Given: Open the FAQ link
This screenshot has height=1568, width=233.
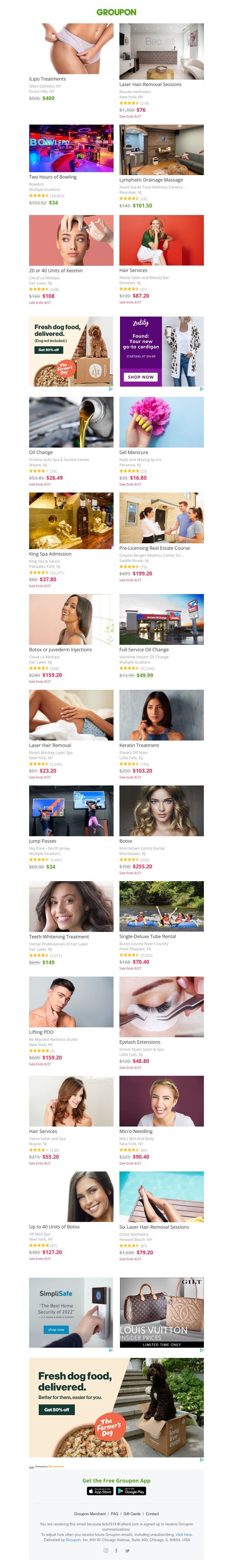Looking at the screenshot, I should [x=114, y=1513].
